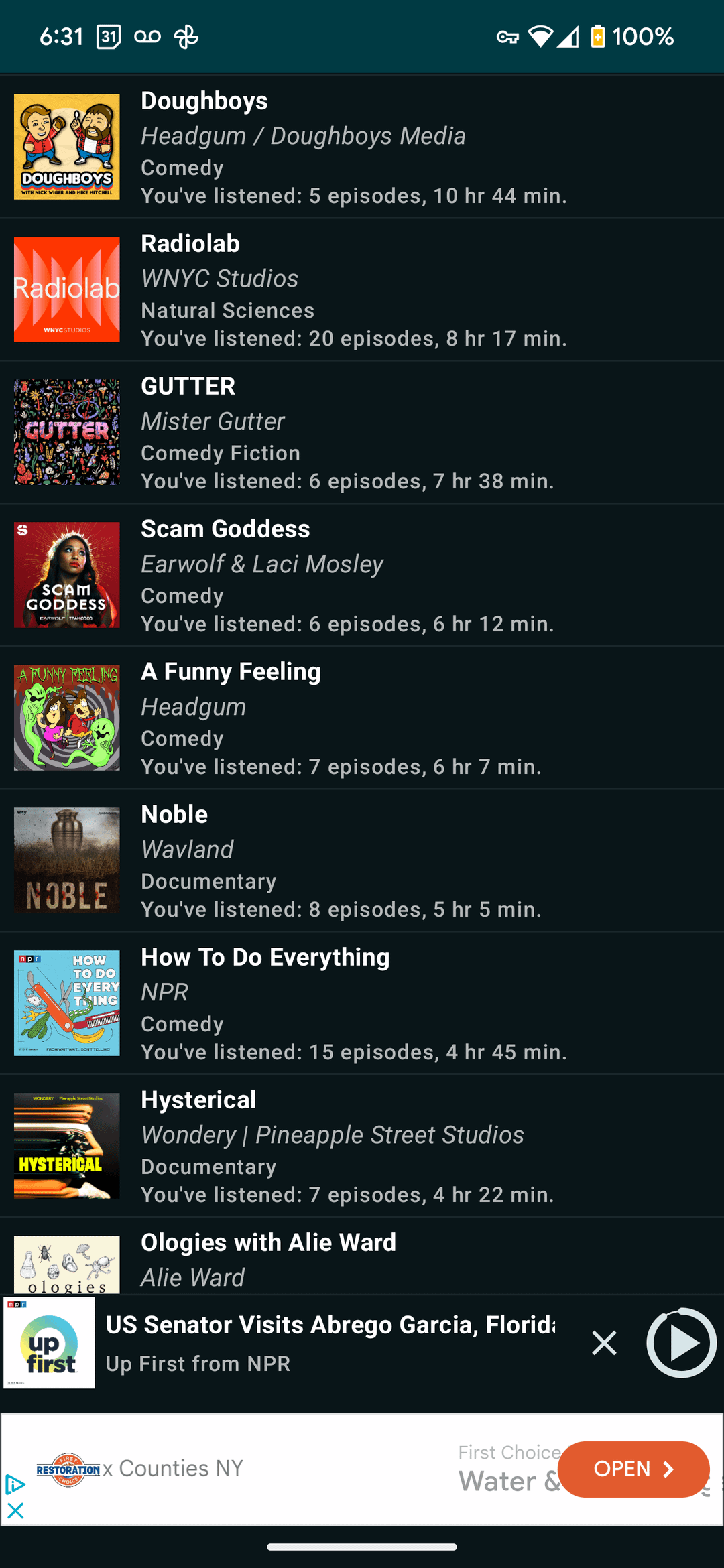This screenshot has height=1568, width=724.
Task: Open Ologies with Alie Ward
Action: click(362, 1260)
